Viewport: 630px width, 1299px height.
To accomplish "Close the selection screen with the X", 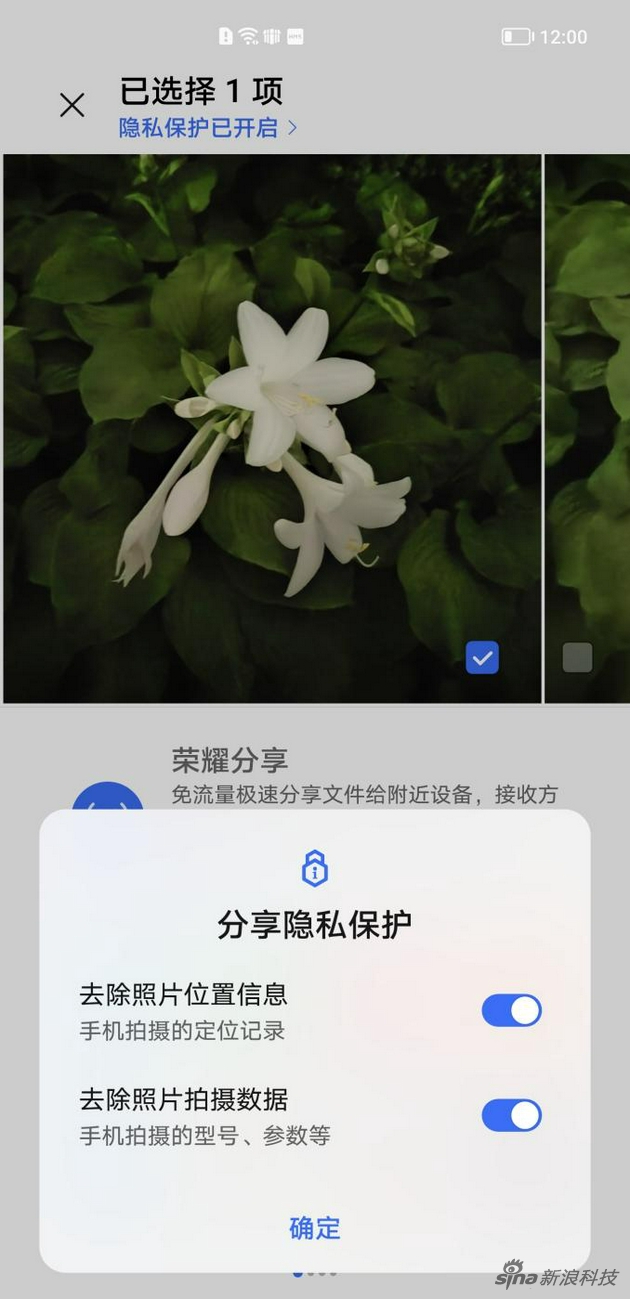I will coord(72,105).
